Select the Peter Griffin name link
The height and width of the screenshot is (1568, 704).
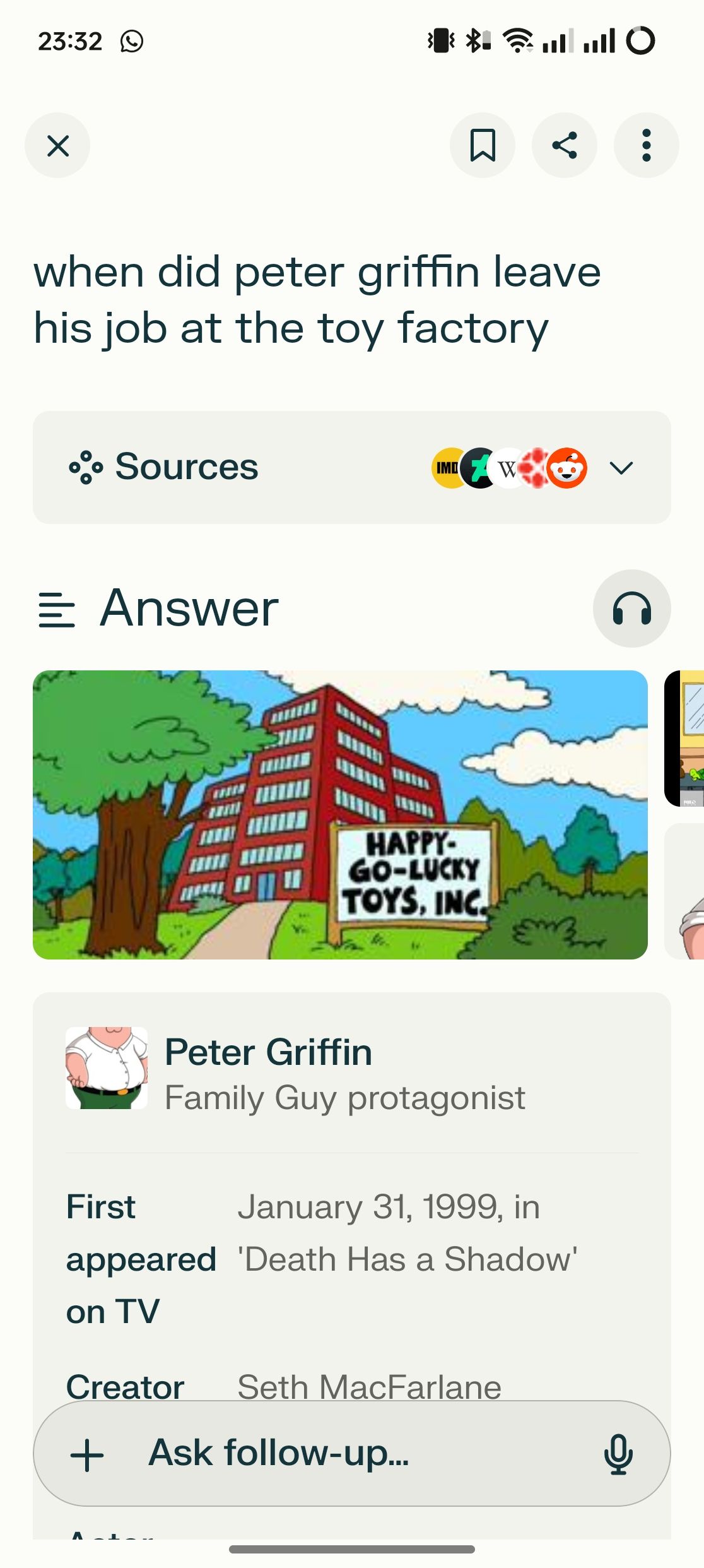[268, 1052]
